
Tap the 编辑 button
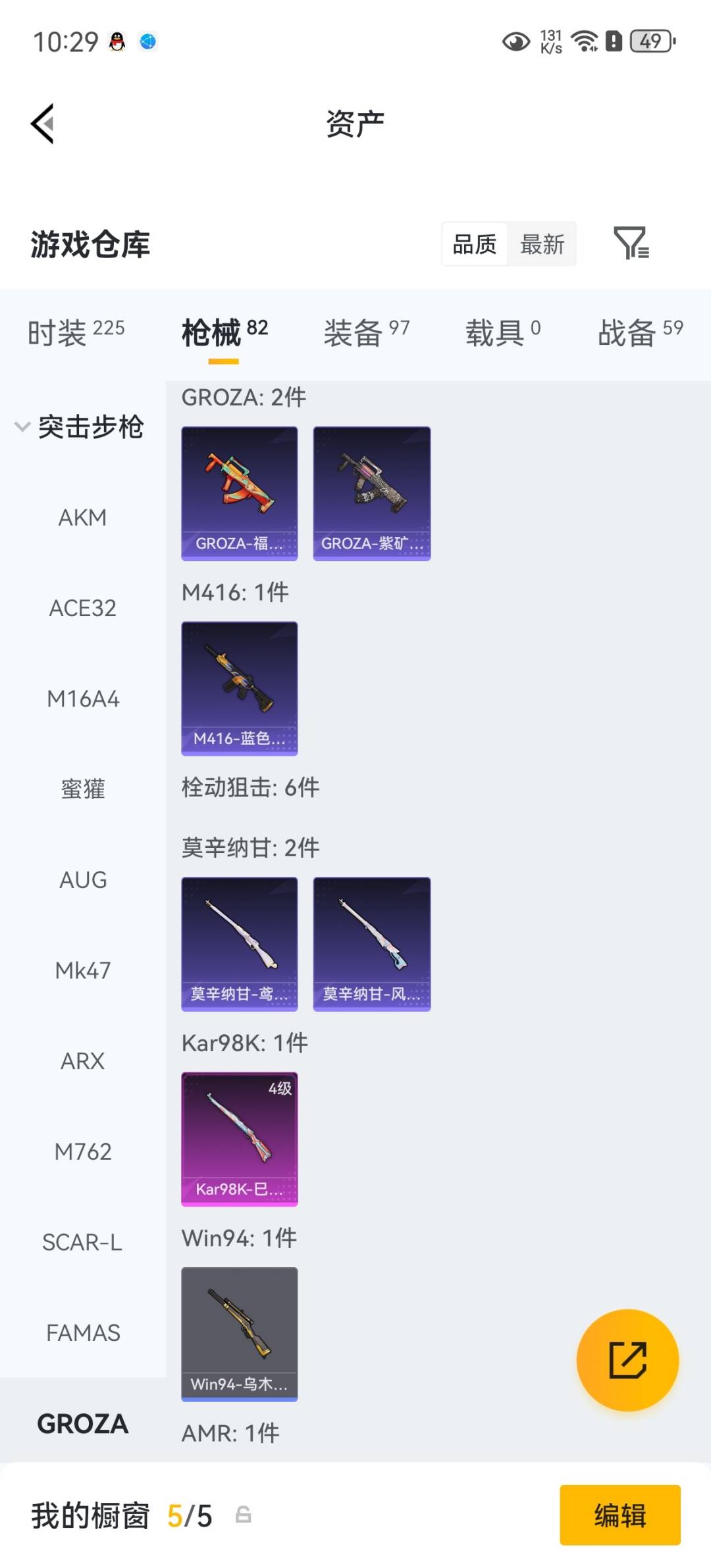coord(620,1515)
